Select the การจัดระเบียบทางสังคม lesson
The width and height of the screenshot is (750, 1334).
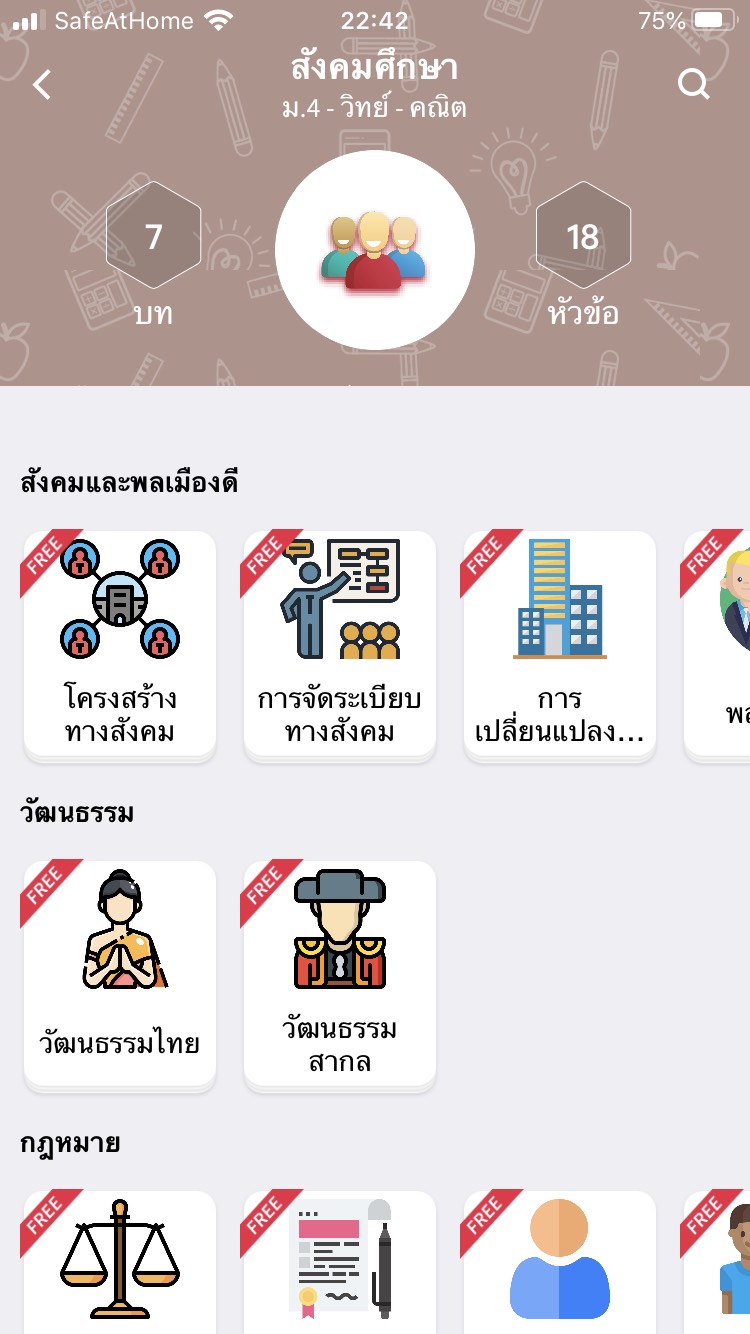pyautogui.click(x=339, y=645)
